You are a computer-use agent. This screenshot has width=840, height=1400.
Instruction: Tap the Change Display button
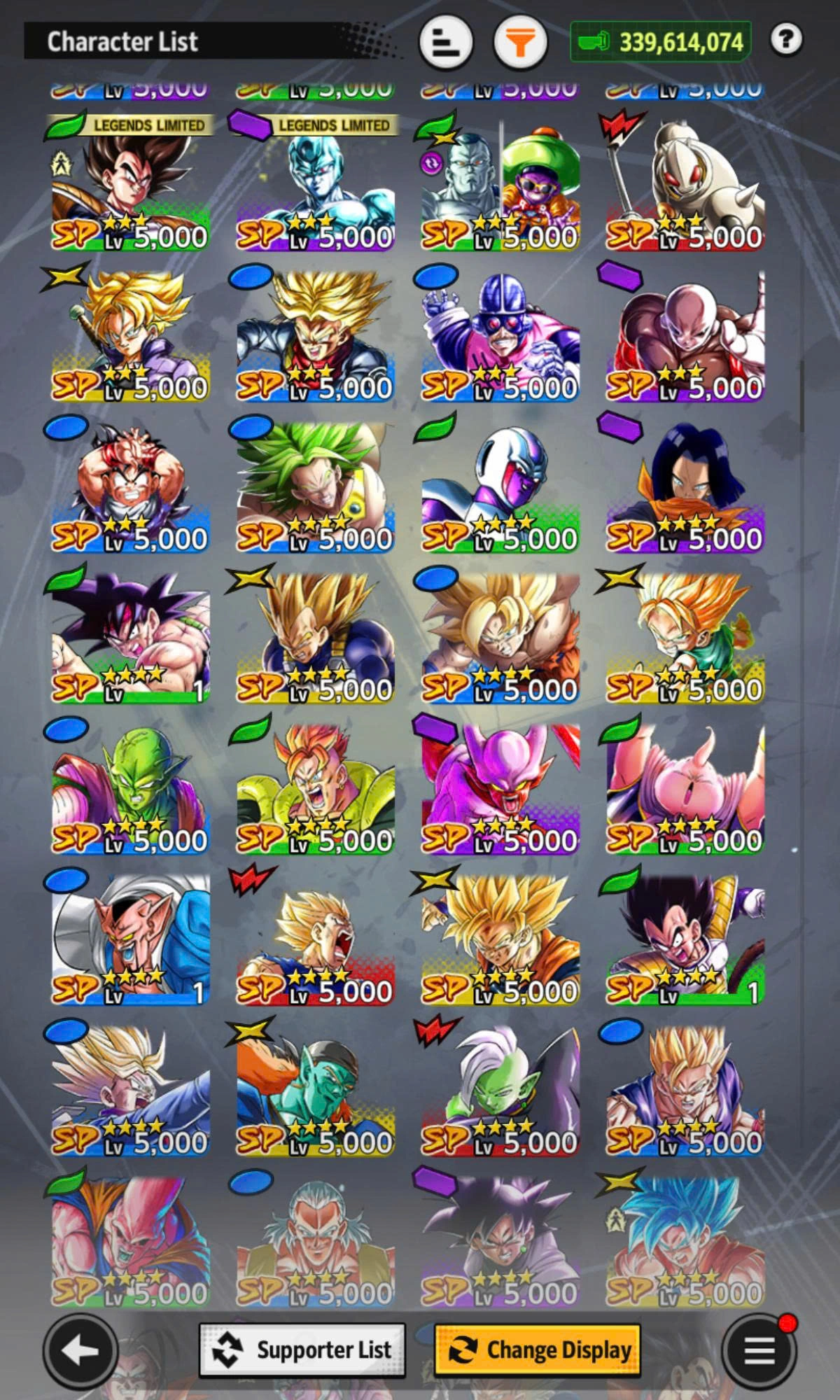[x=538, y=1350]
